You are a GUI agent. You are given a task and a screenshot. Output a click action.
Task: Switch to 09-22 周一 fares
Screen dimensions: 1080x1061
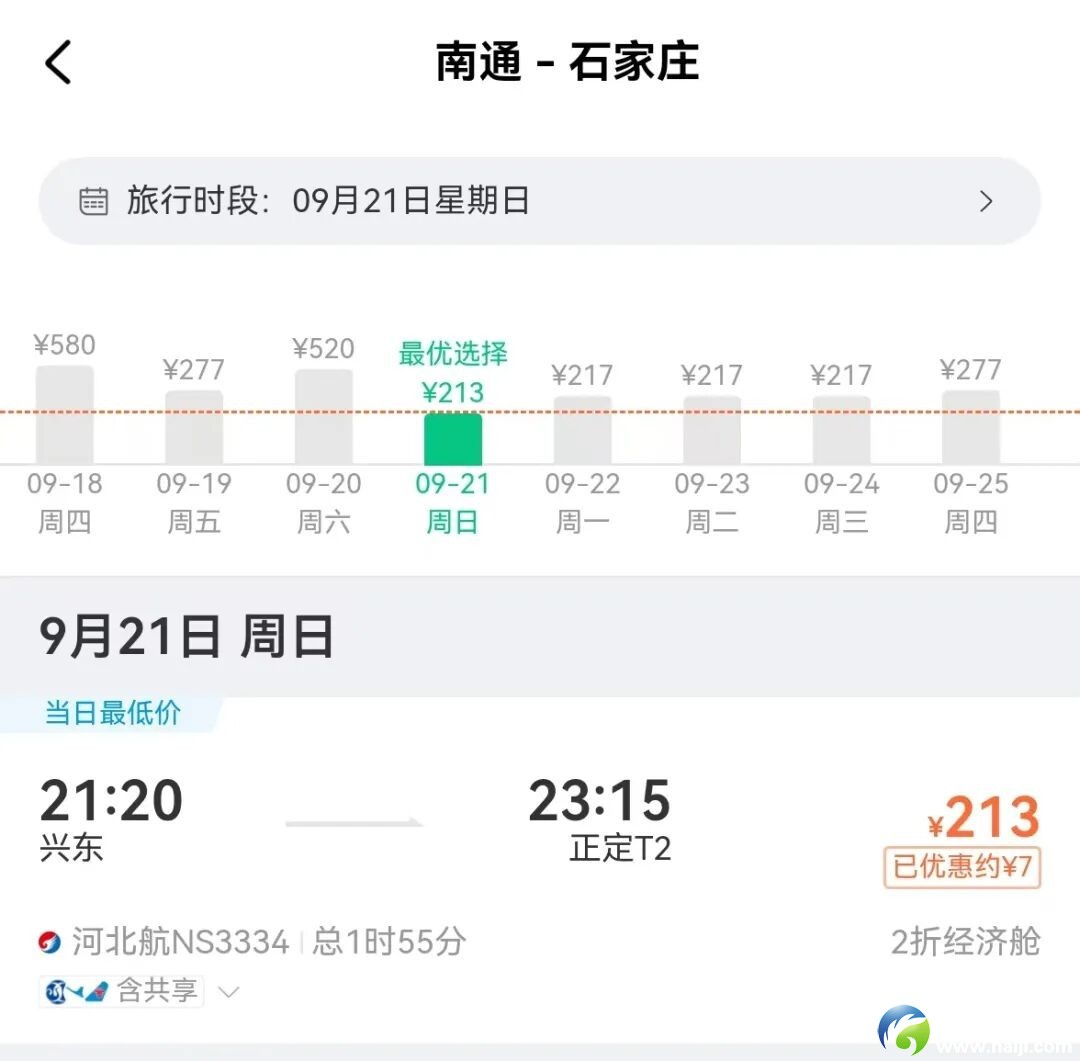pos(582,430)
